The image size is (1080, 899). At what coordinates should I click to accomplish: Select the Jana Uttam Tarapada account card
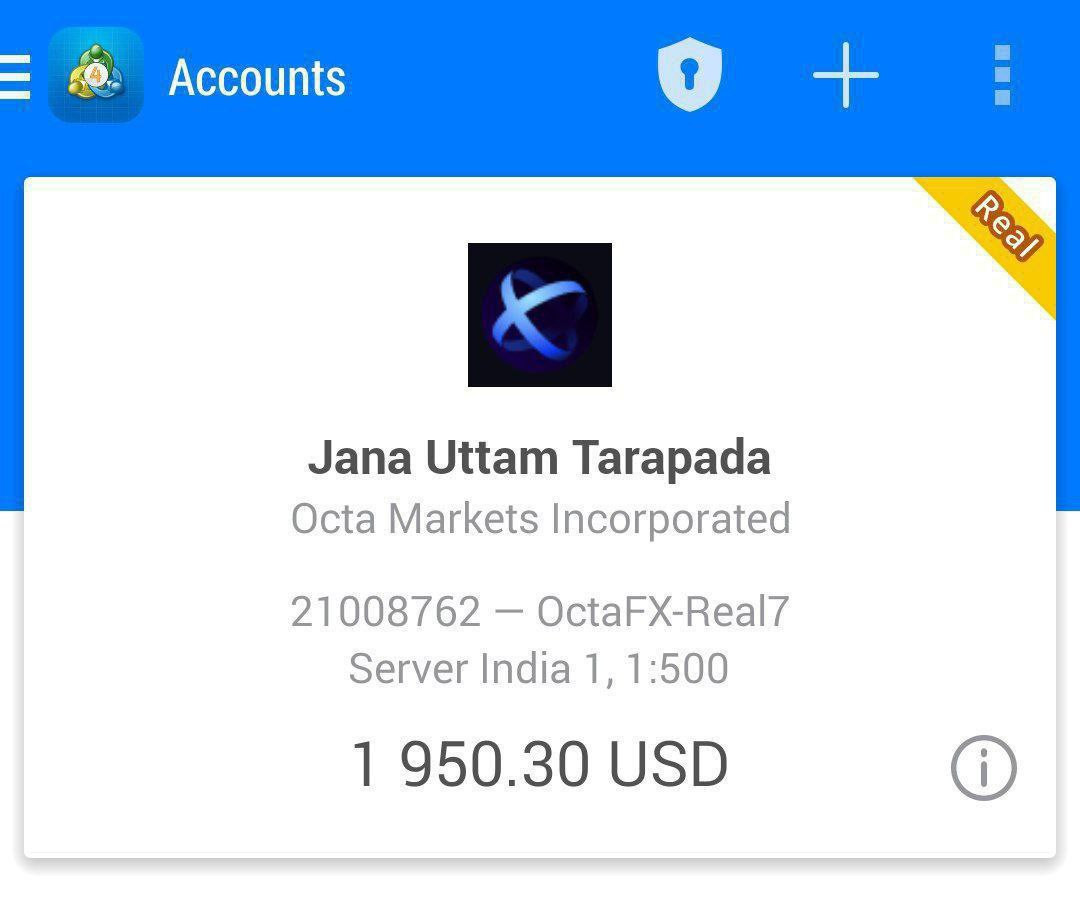click(x=540, y=520)
